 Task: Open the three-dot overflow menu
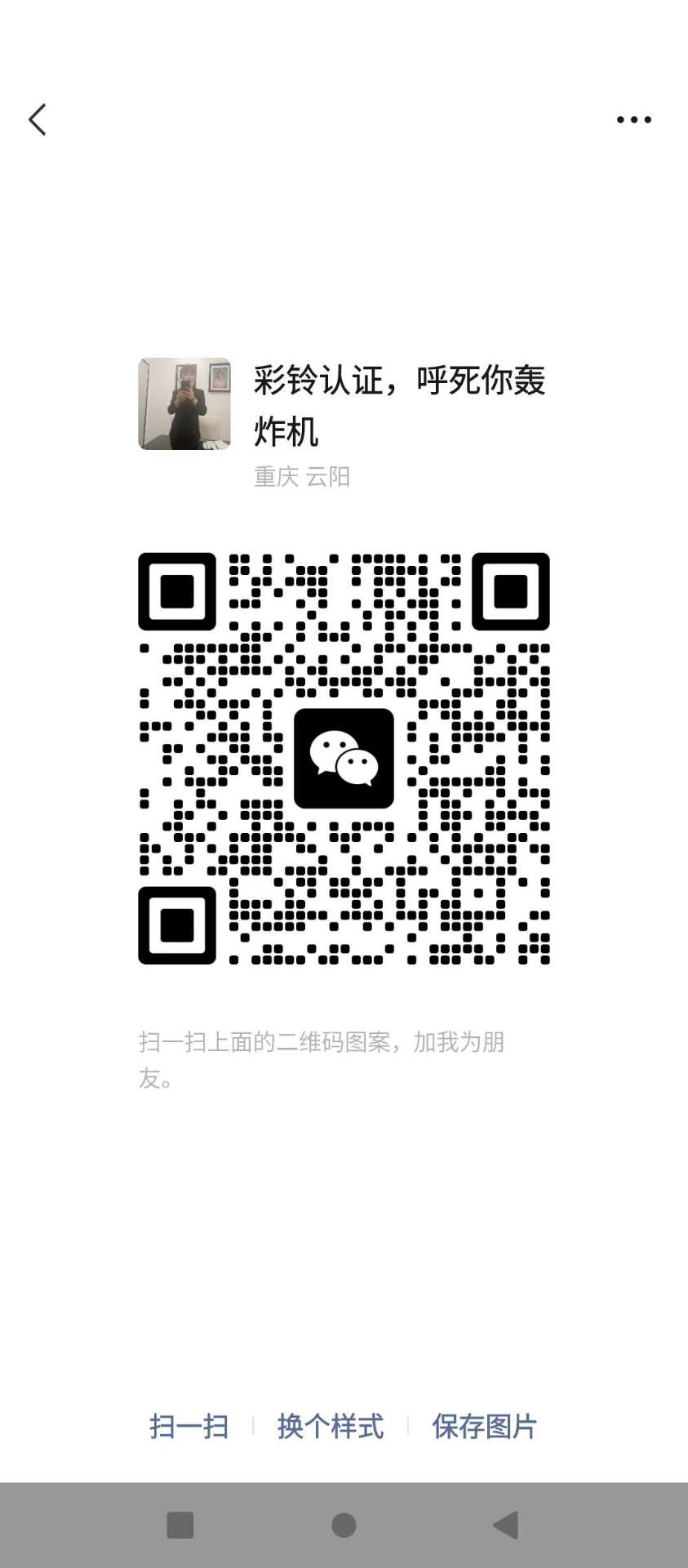[634, 120]
